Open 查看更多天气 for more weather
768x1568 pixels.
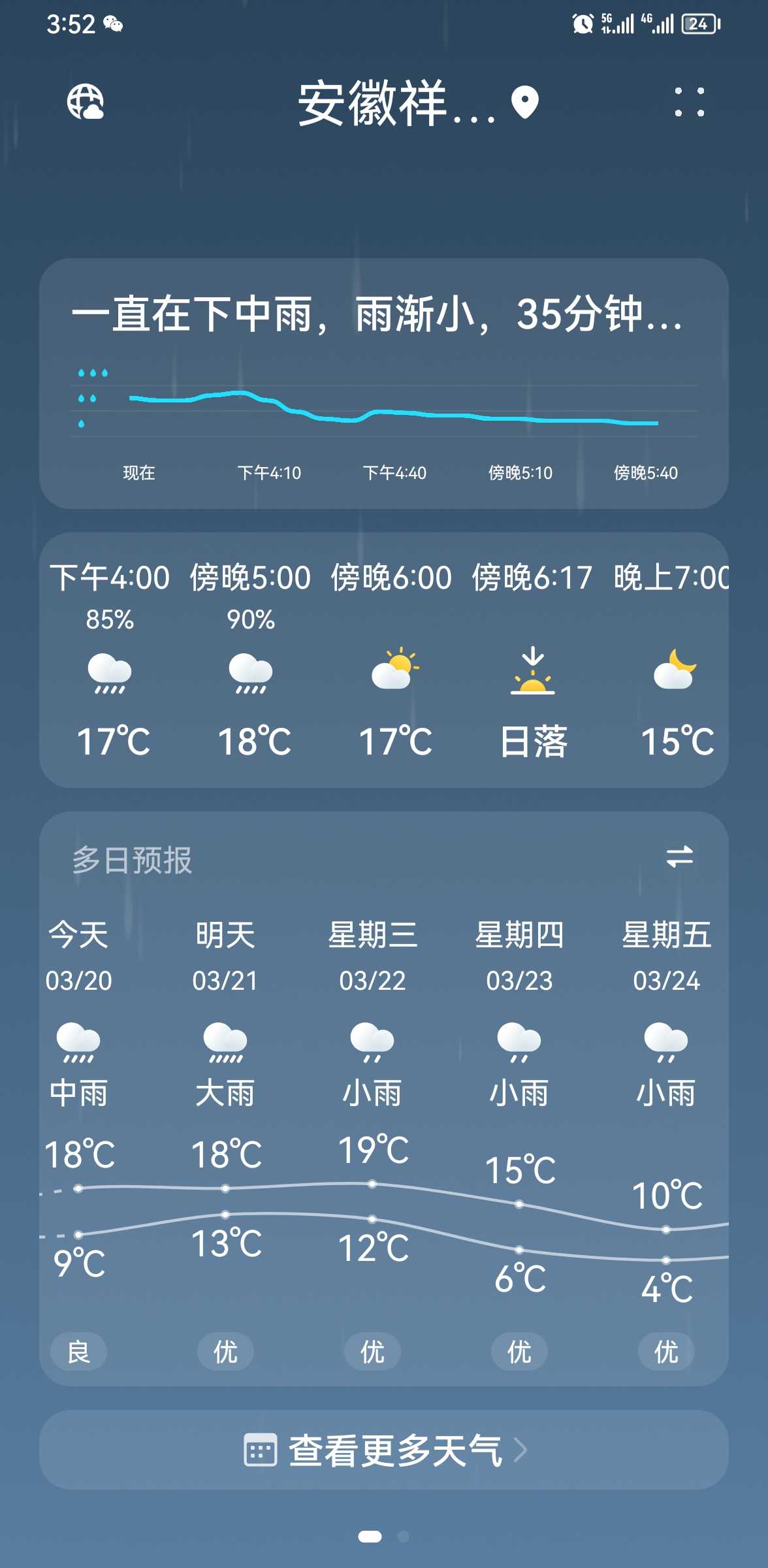[x=384, y=1450]
